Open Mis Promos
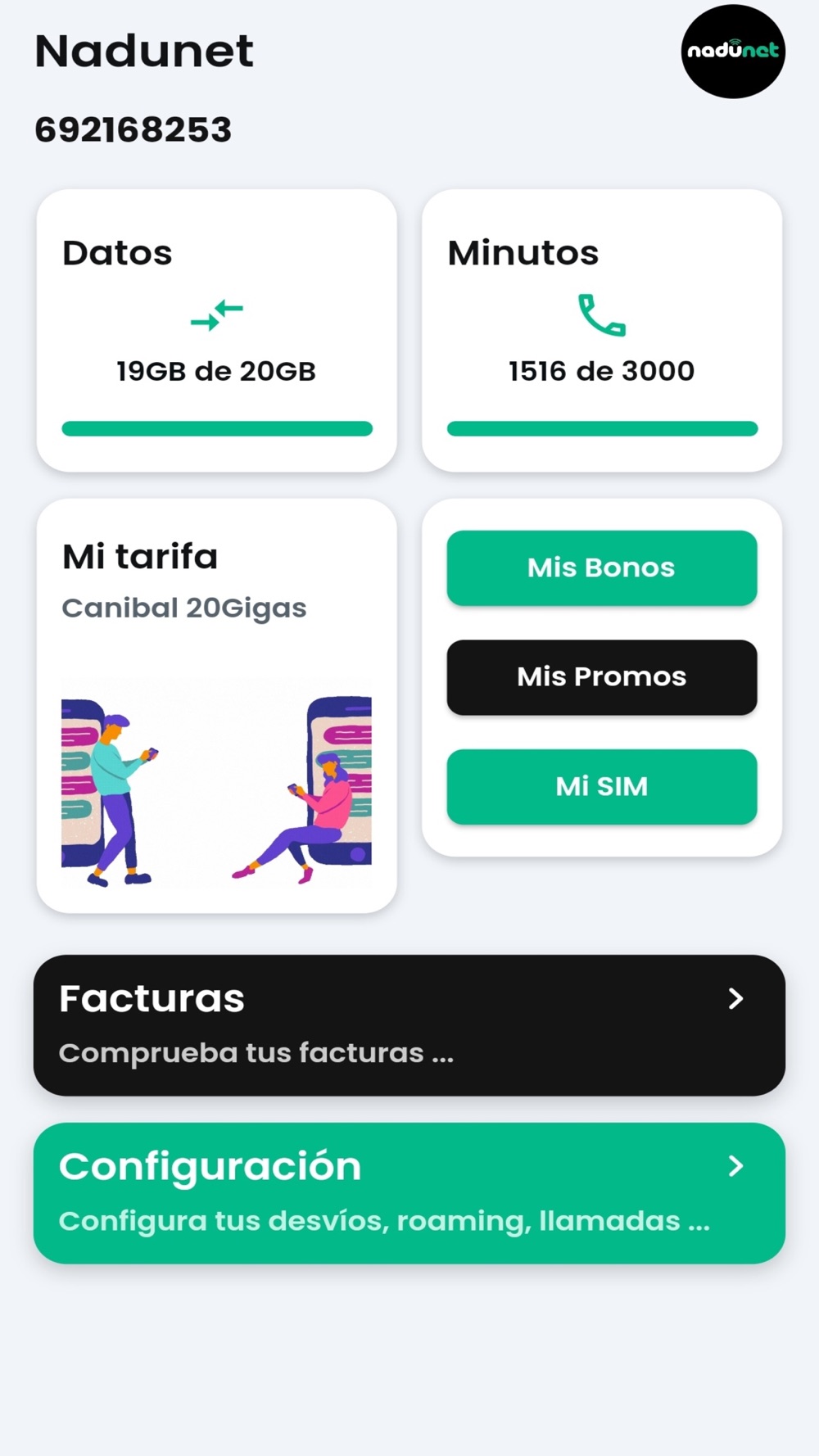 601,677
